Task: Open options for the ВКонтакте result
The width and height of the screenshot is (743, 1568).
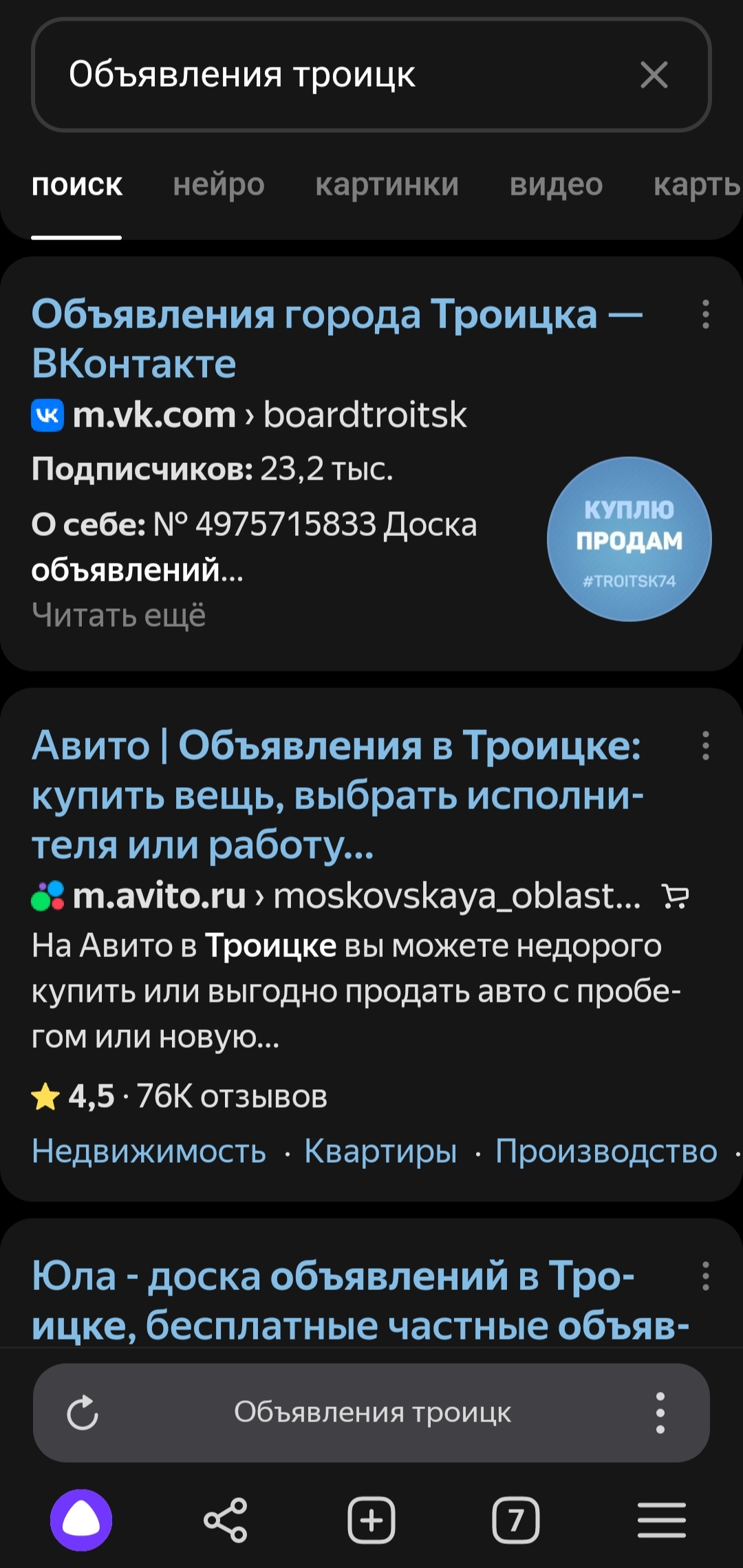Action: coord(705,314)
